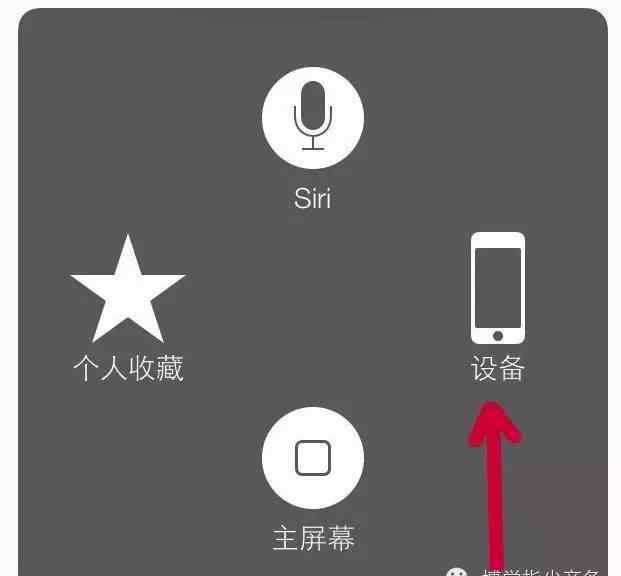
Task: Open the 个人收藏 favorites star
Action: pos(128,291)
